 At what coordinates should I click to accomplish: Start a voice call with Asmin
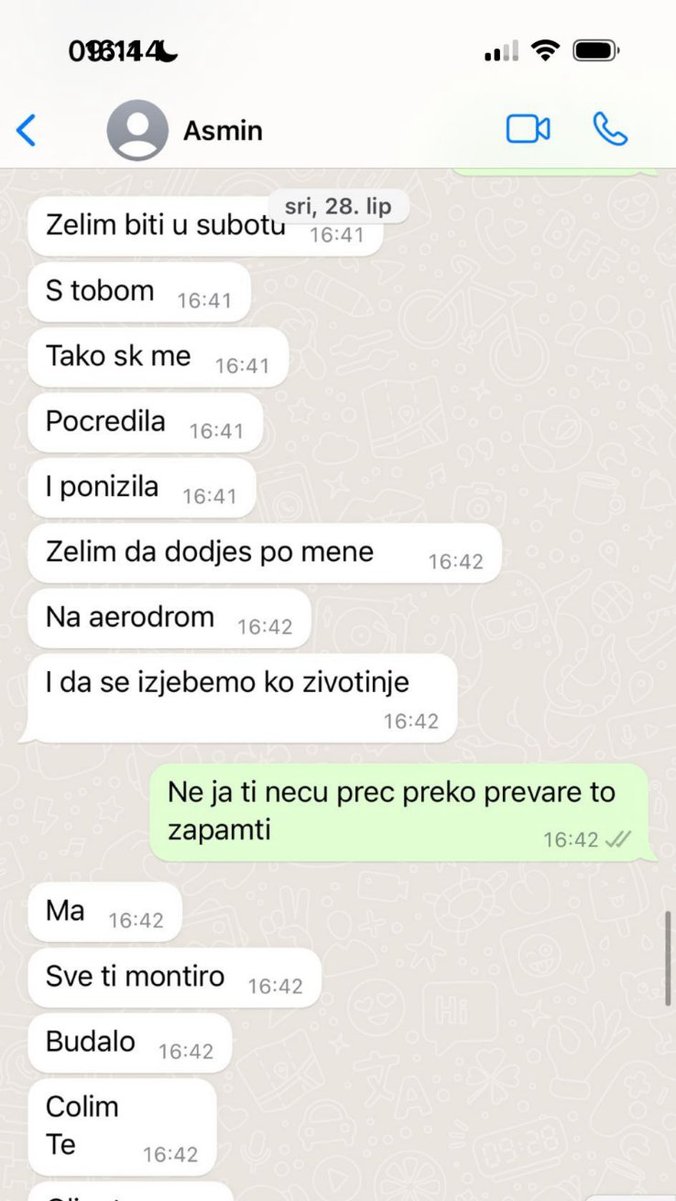click(610, 129)
